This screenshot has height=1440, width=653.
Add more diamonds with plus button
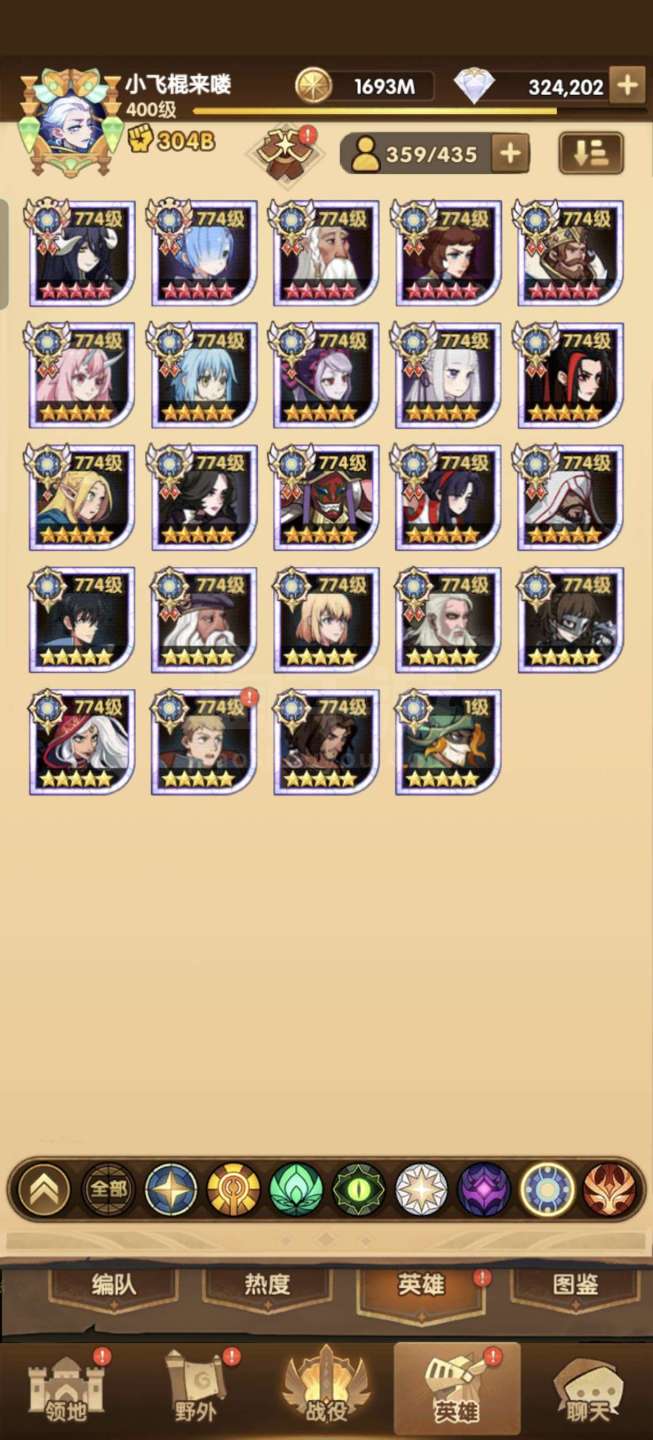pos(627,86)
